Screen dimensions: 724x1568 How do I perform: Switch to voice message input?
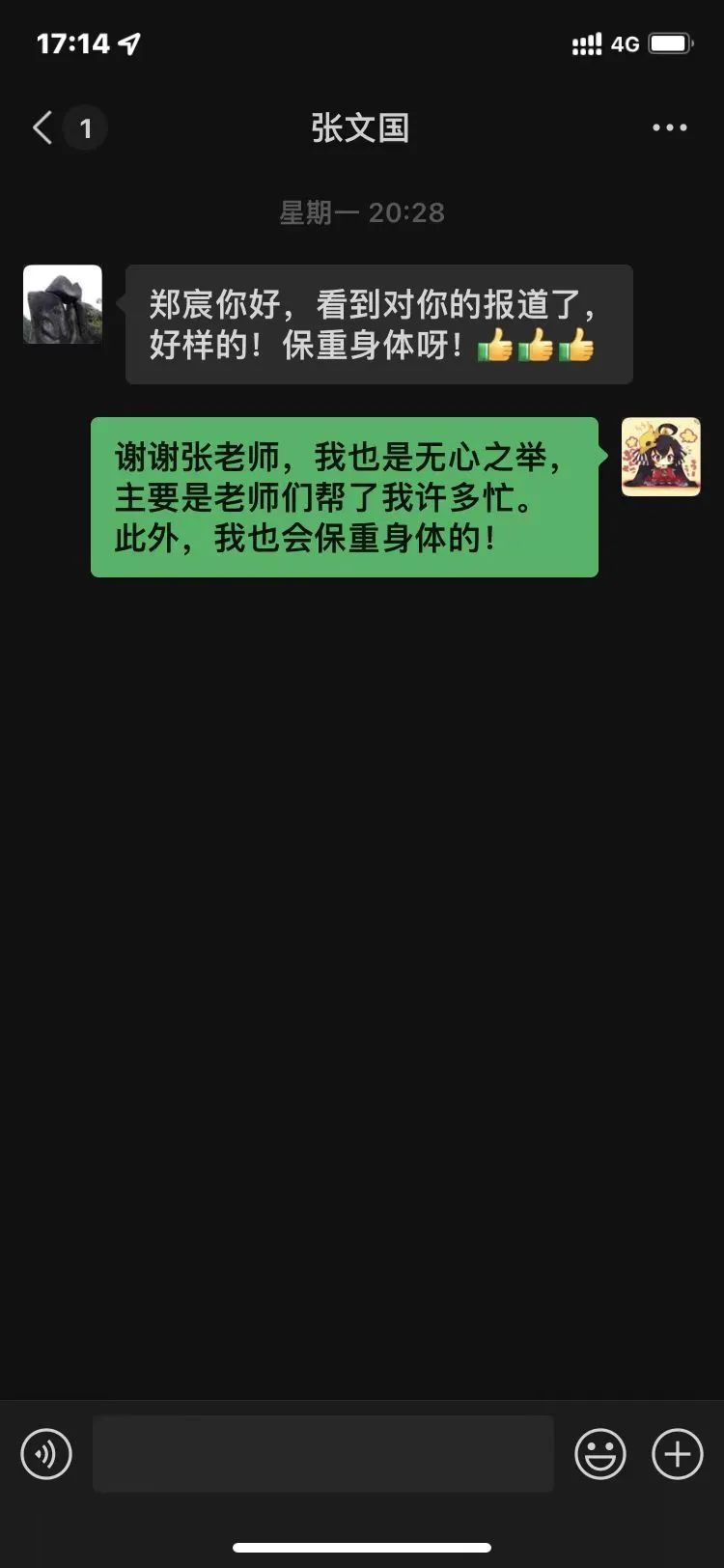(46, 1453)
